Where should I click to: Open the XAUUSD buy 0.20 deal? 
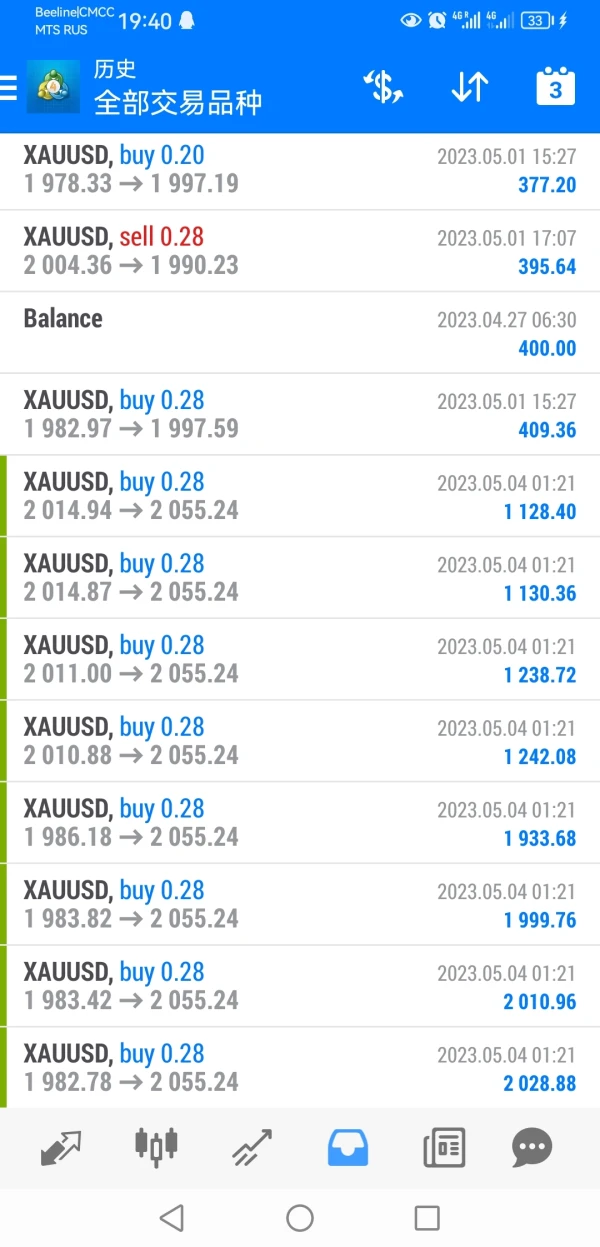(300, 169)
